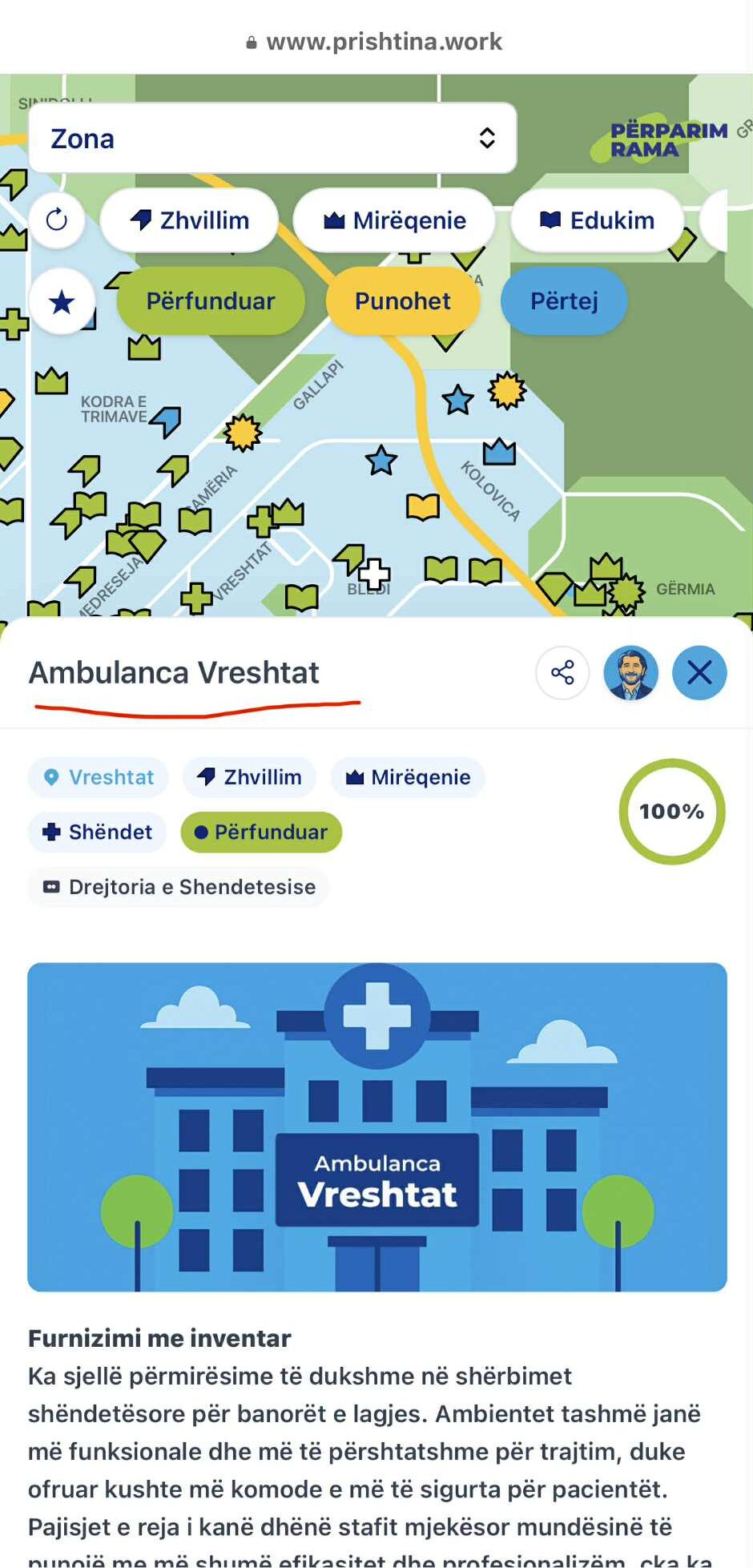Show projects marked Punohet
753x1568 pixels.
402,301
